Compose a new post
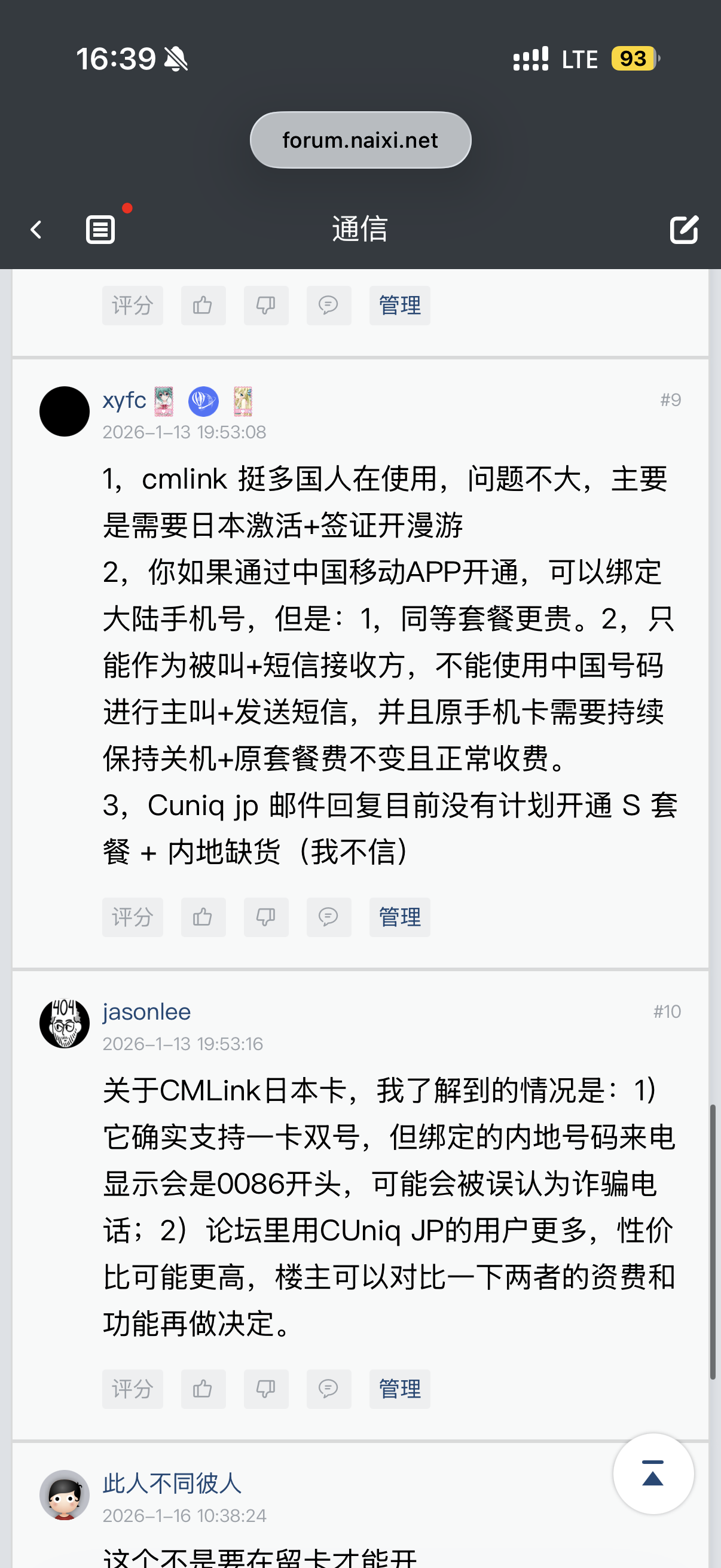 tap(684, 230)
